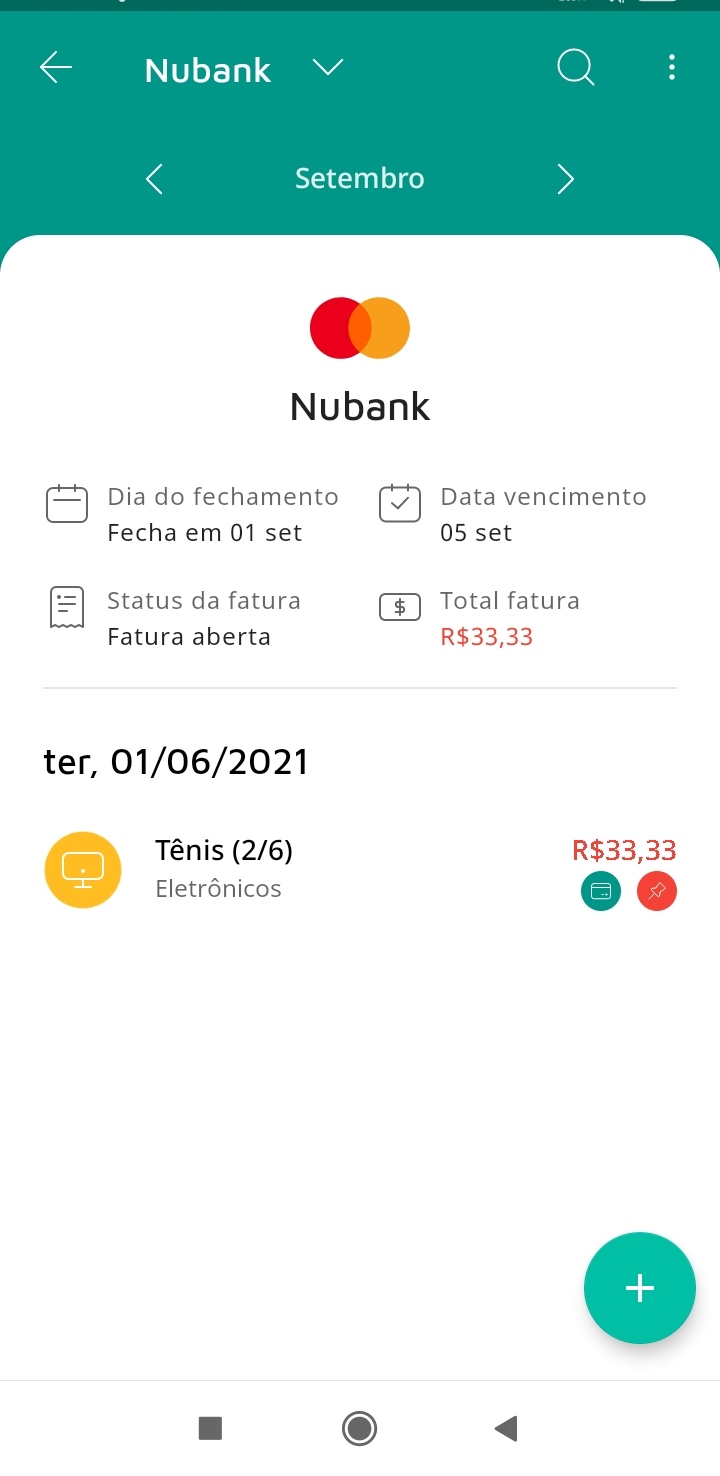
Task: Open recent apps from navigation bar
Action: 210,1428
